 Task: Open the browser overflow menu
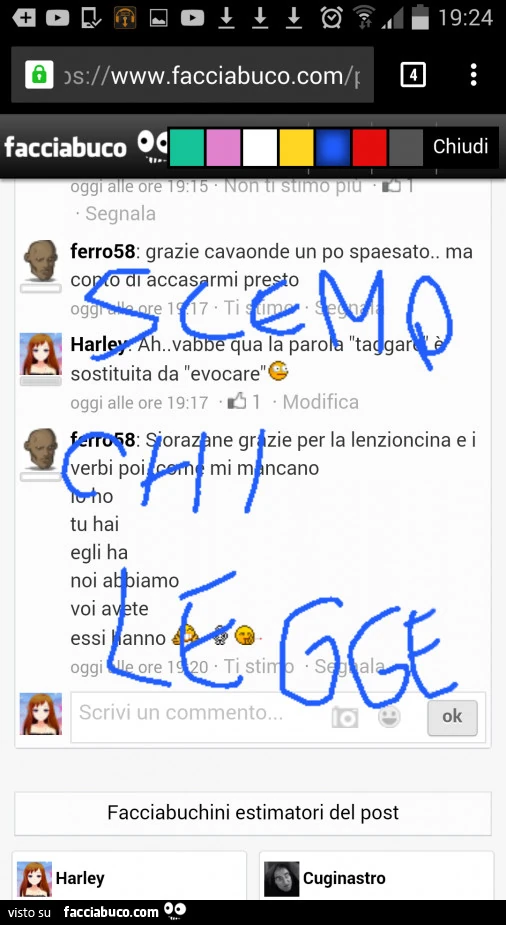click(473, 75)
